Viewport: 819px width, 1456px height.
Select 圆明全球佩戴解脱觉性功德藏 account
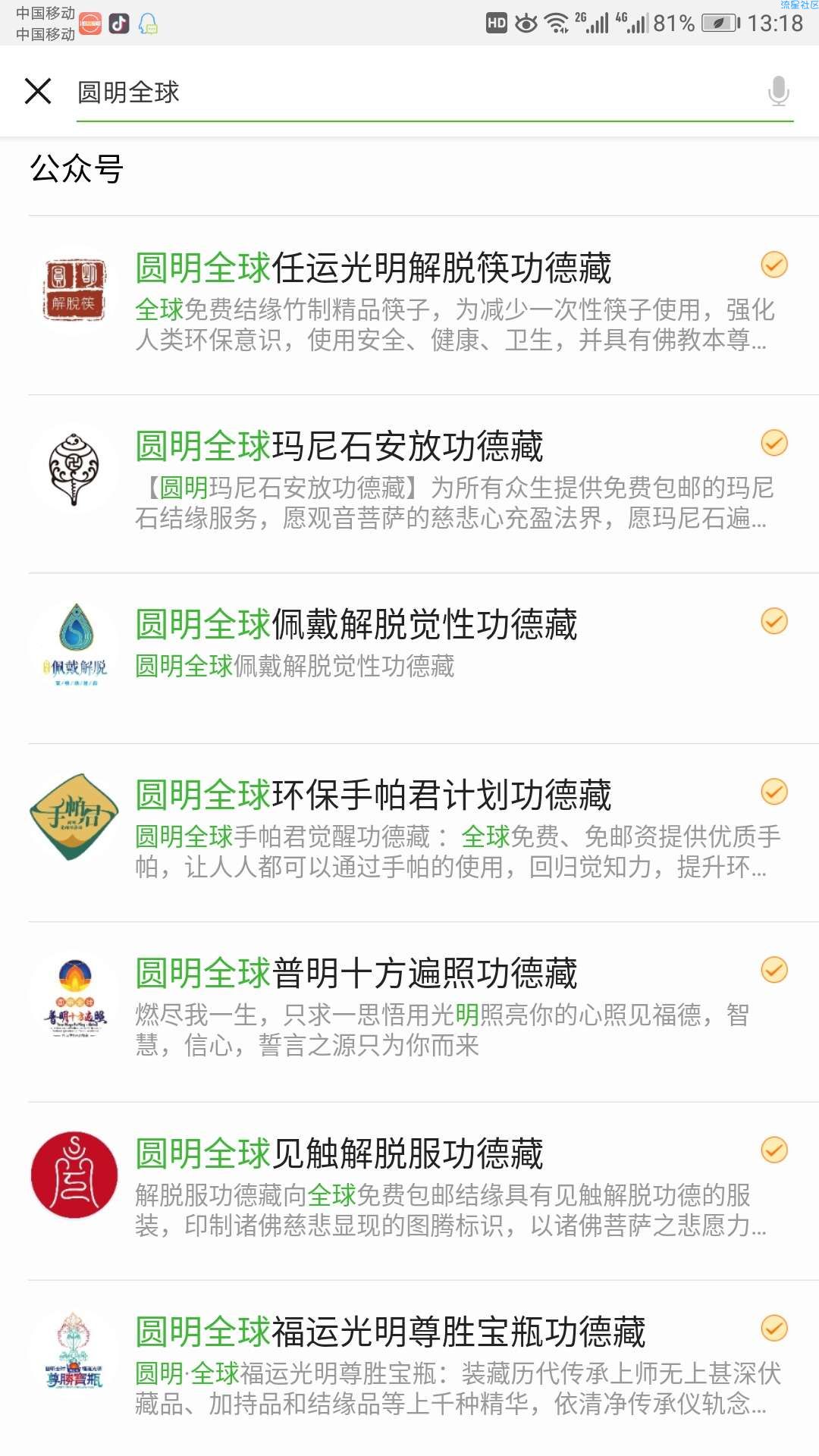(409, 658)
